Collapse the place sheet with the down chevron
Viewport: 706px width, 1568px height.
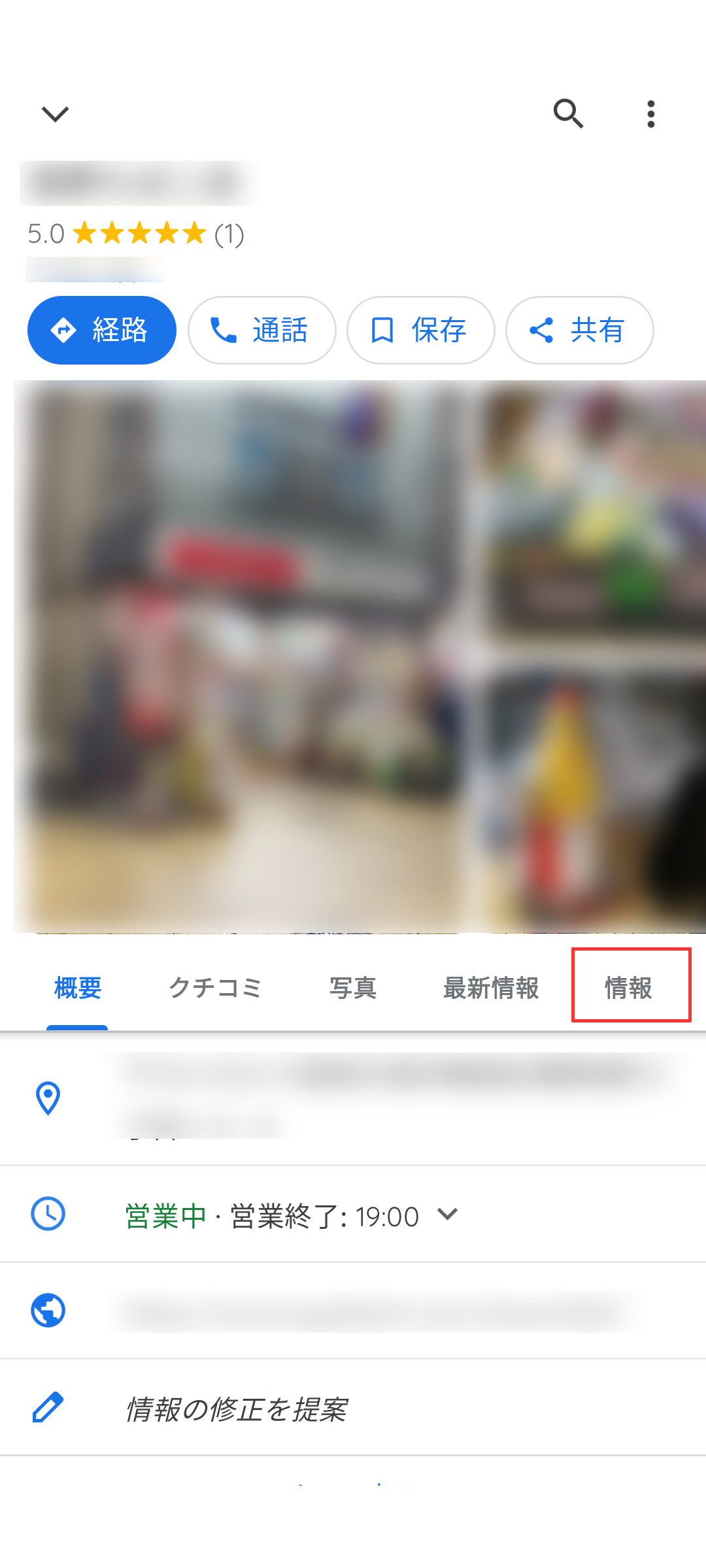coord(55,114)
